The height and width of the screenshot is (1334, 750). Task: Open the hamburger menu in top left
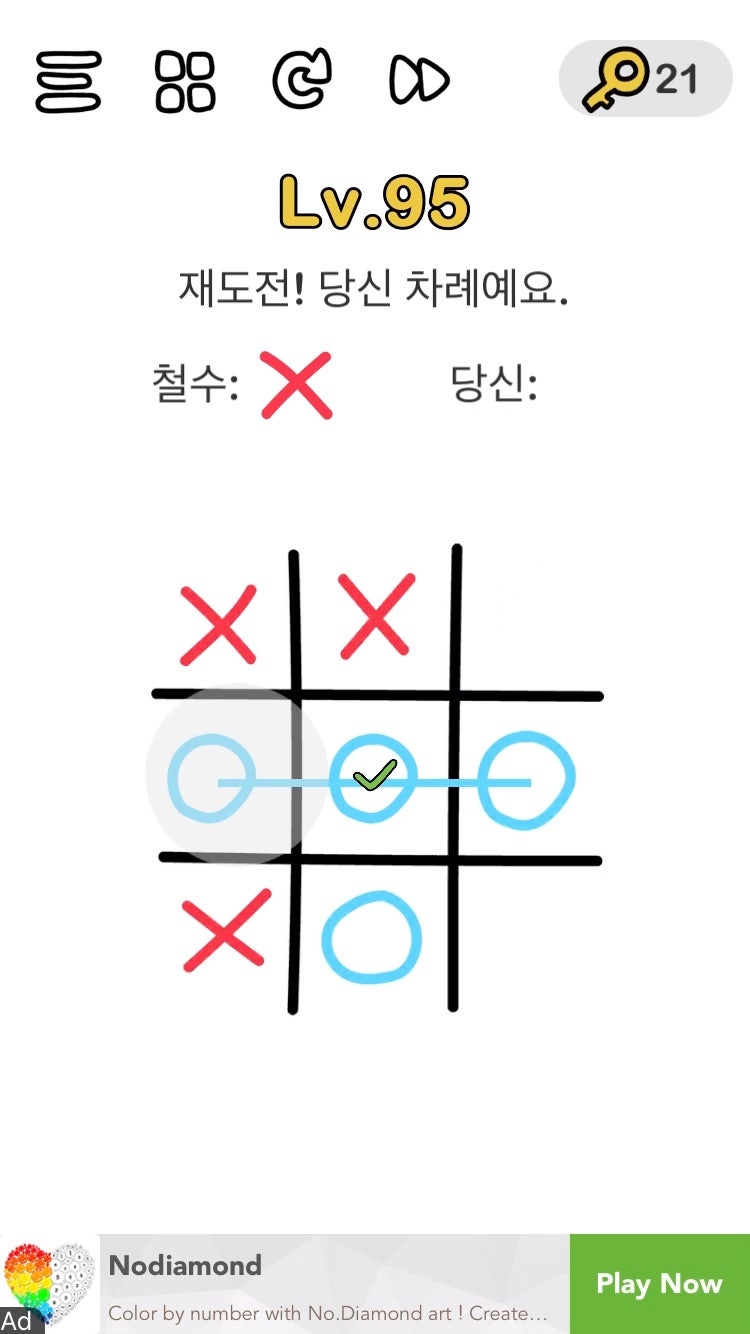click(66, 80)
